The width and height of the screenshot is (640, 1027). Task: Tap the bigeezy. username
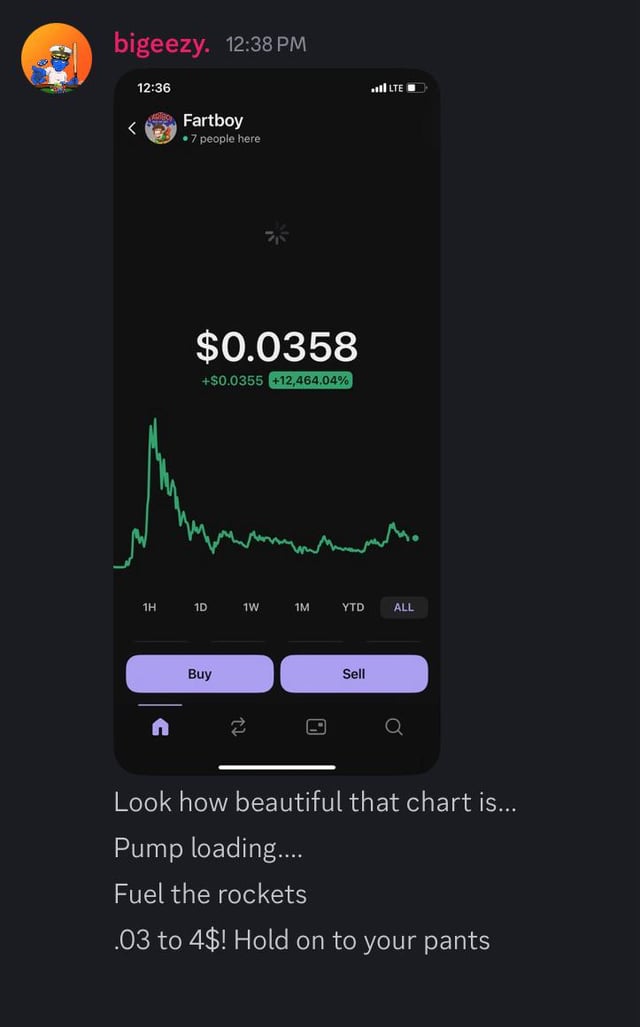161,44
